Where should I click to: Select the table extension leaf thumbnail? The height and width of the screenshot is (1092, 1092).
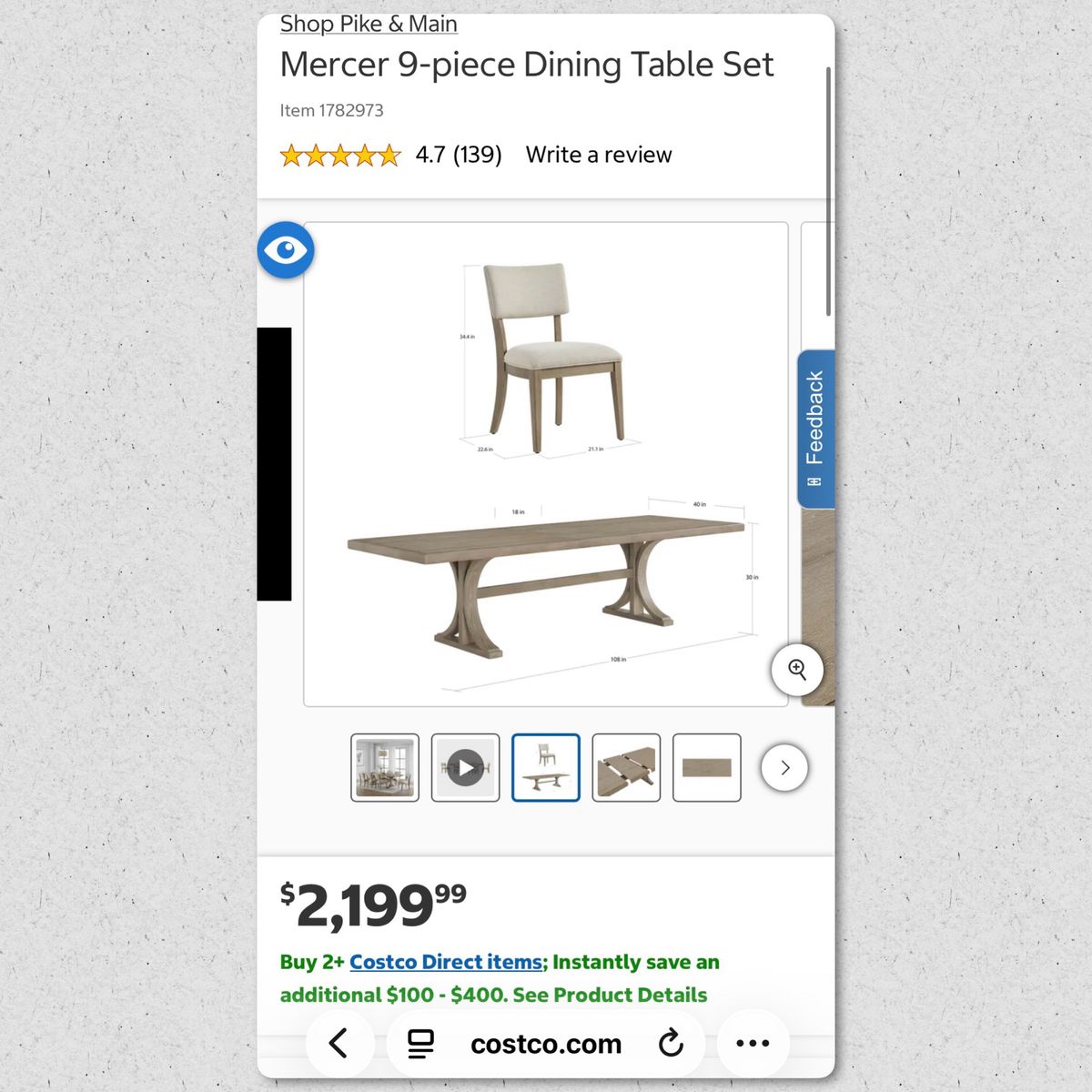626,767
